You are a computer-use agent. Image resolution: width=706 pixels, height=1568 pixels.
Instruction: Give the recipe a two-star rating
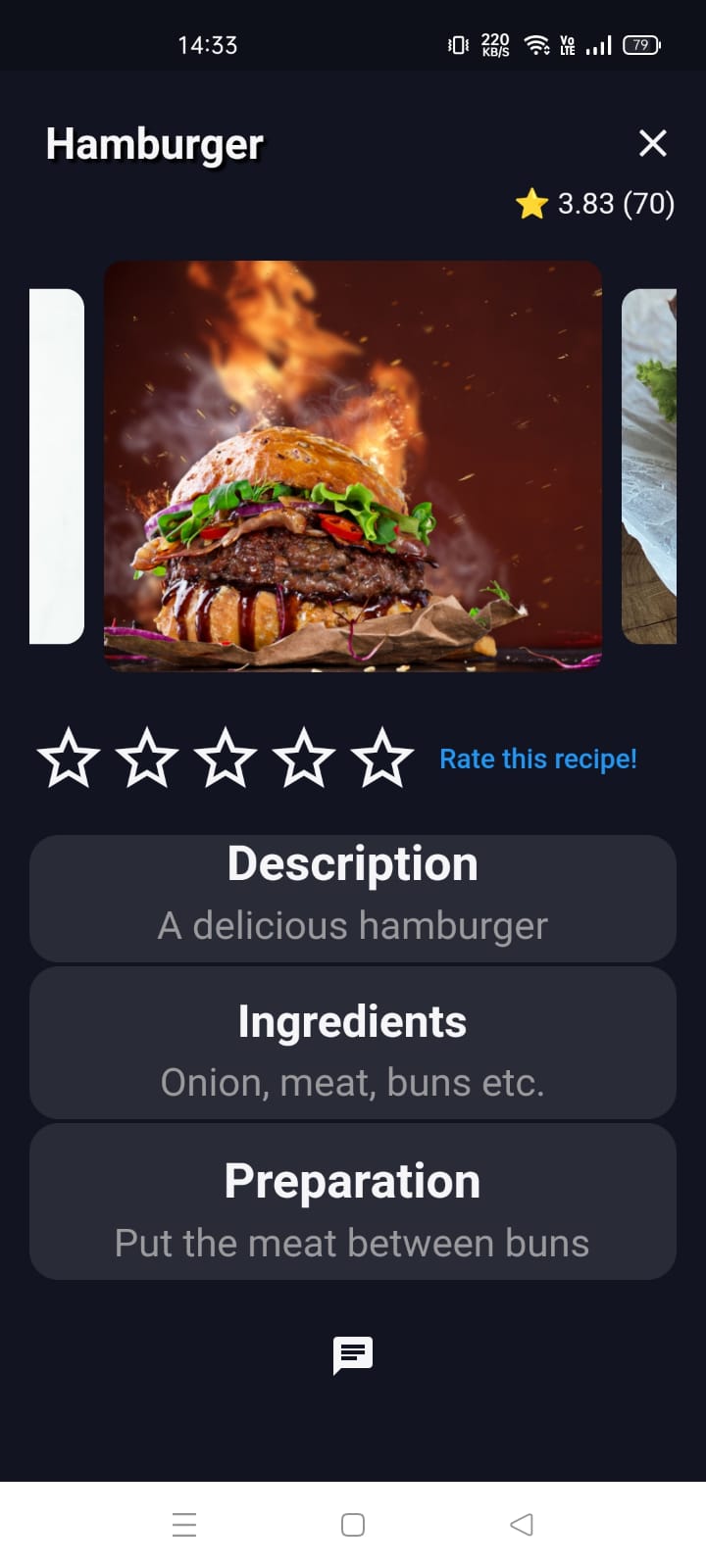[149, 758]
